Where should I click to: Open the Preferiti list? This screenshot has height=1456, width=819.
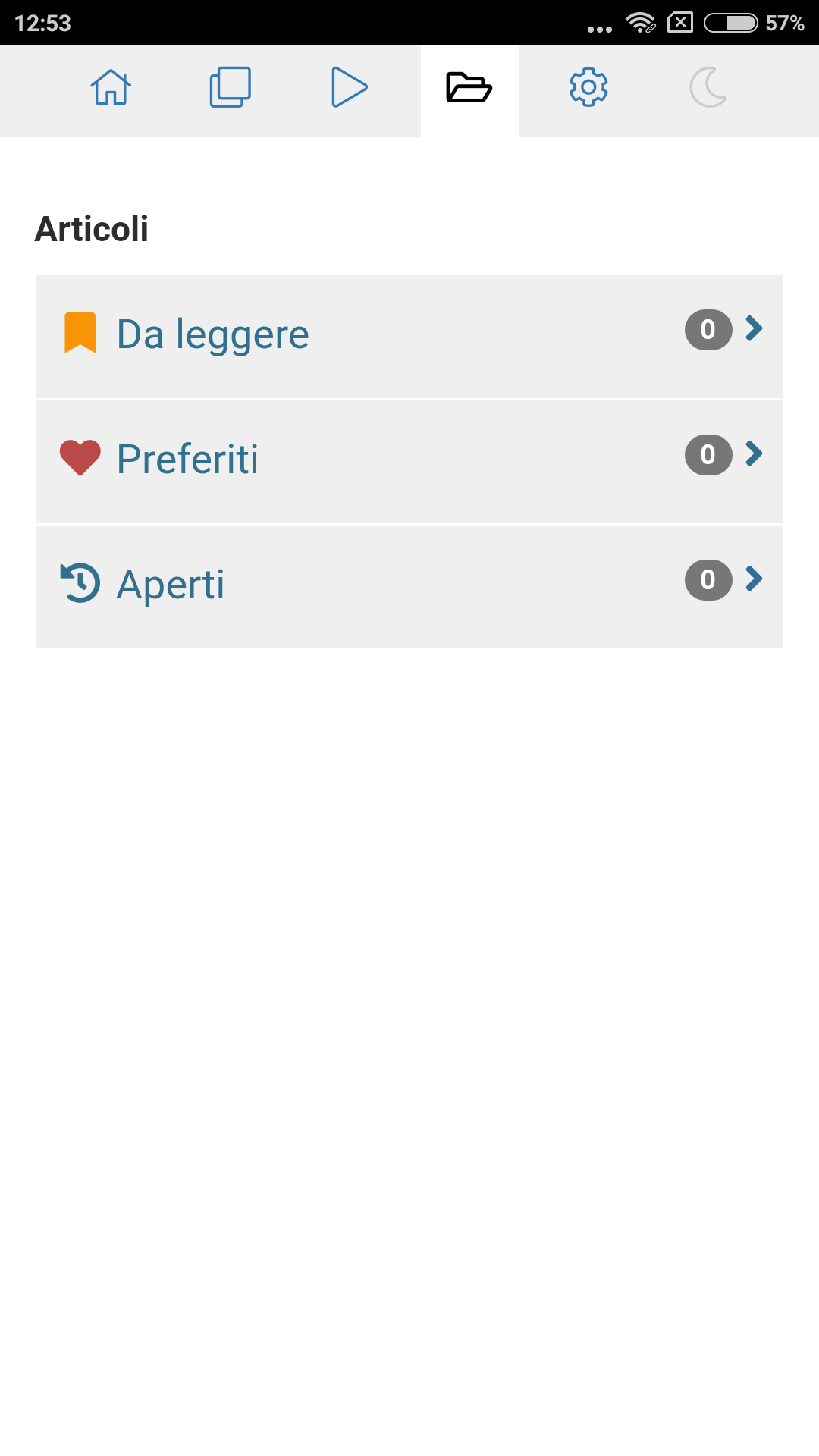[409, 462]
